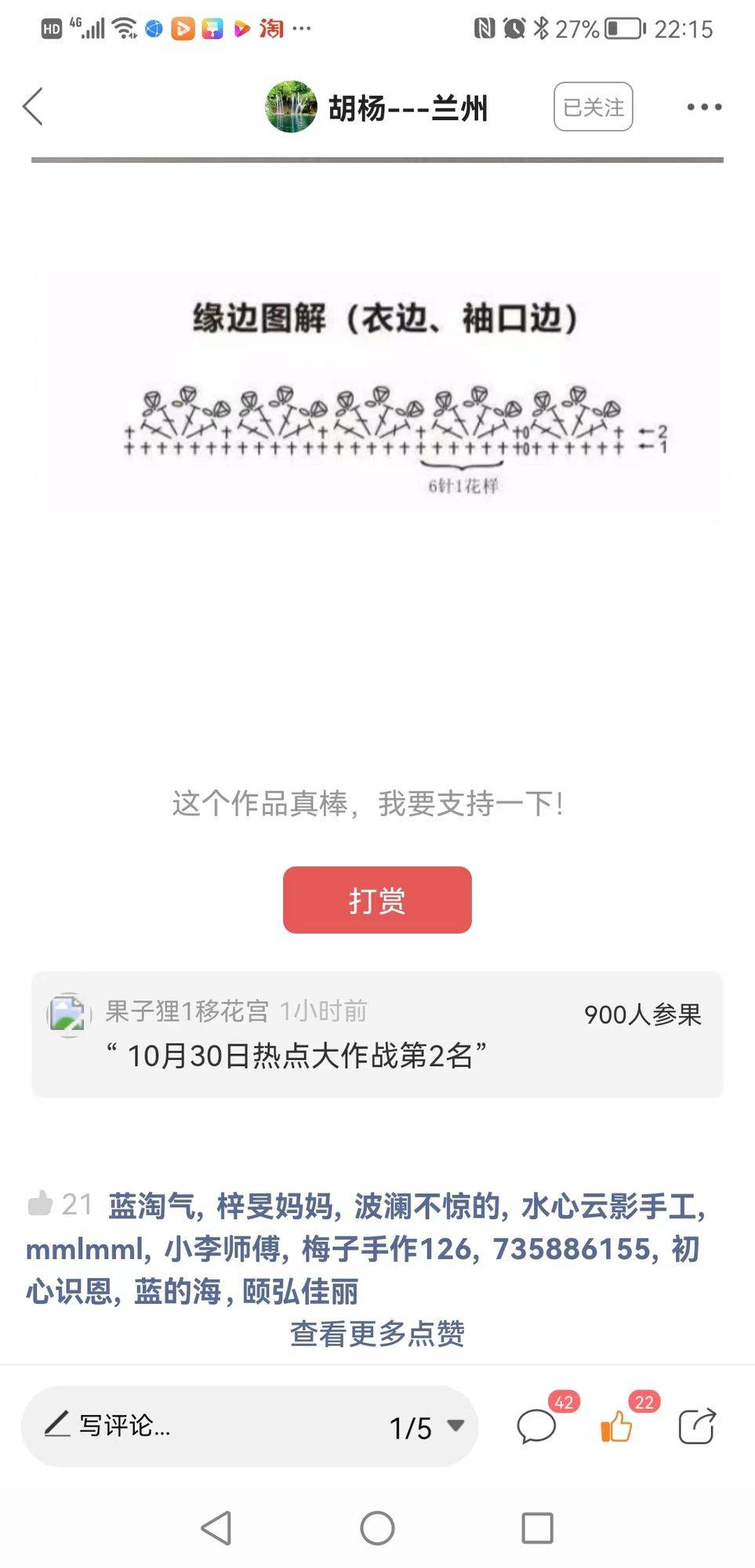Tap the orange thumbs-up like icon
This screenshot has width=755, height=1568.
tap(617, 1426)
